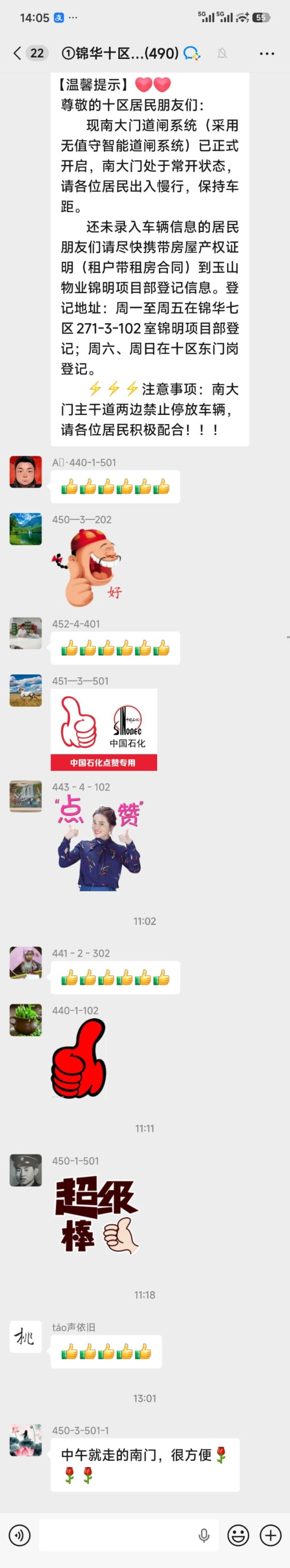
Task: Open the Sinopec thumbs-up sticker
Action: pos(103,729)
